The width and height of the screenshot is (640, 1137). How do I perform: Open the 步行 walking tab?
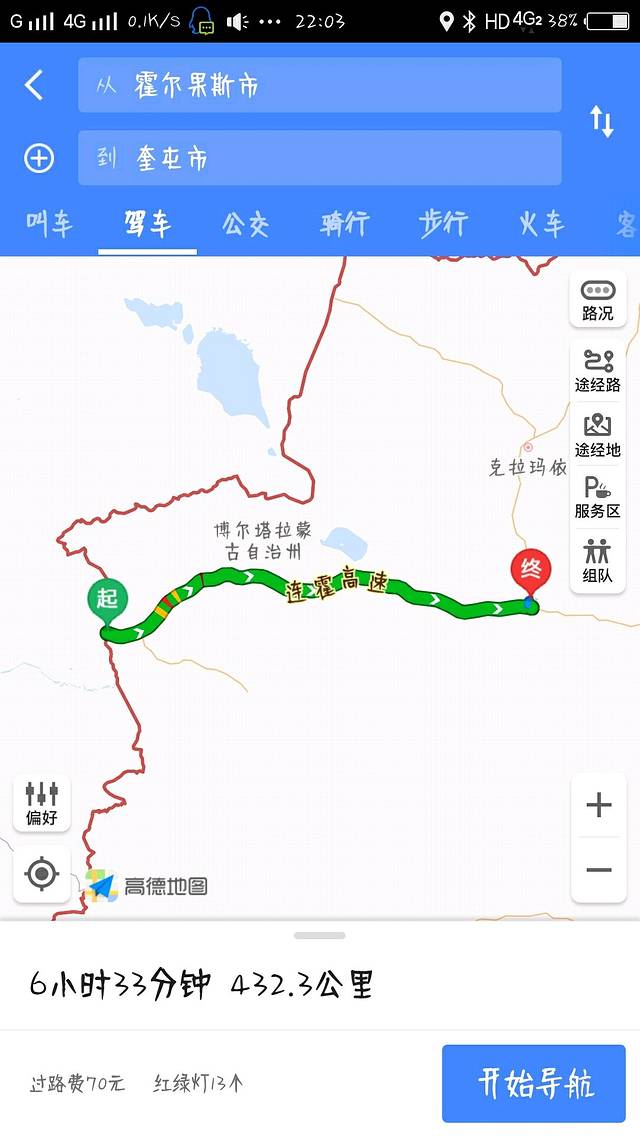tap(442, 224)
